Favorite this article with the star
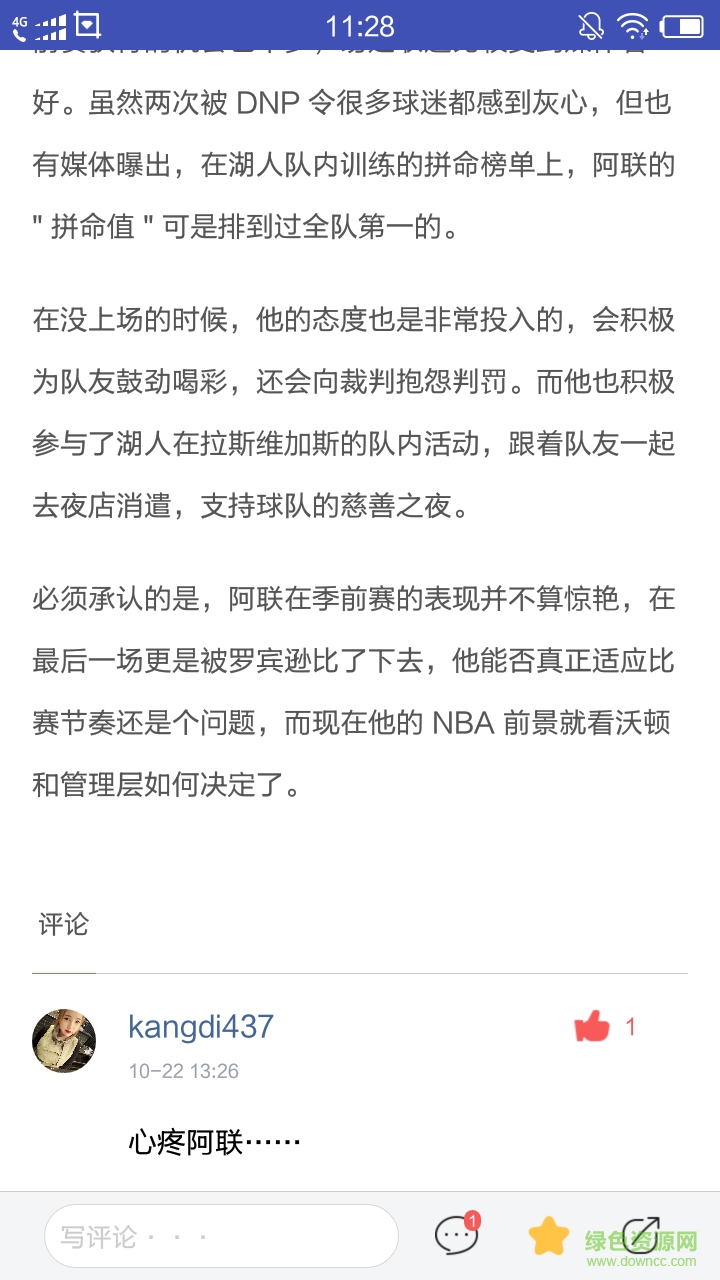 tap(549, 1236)
